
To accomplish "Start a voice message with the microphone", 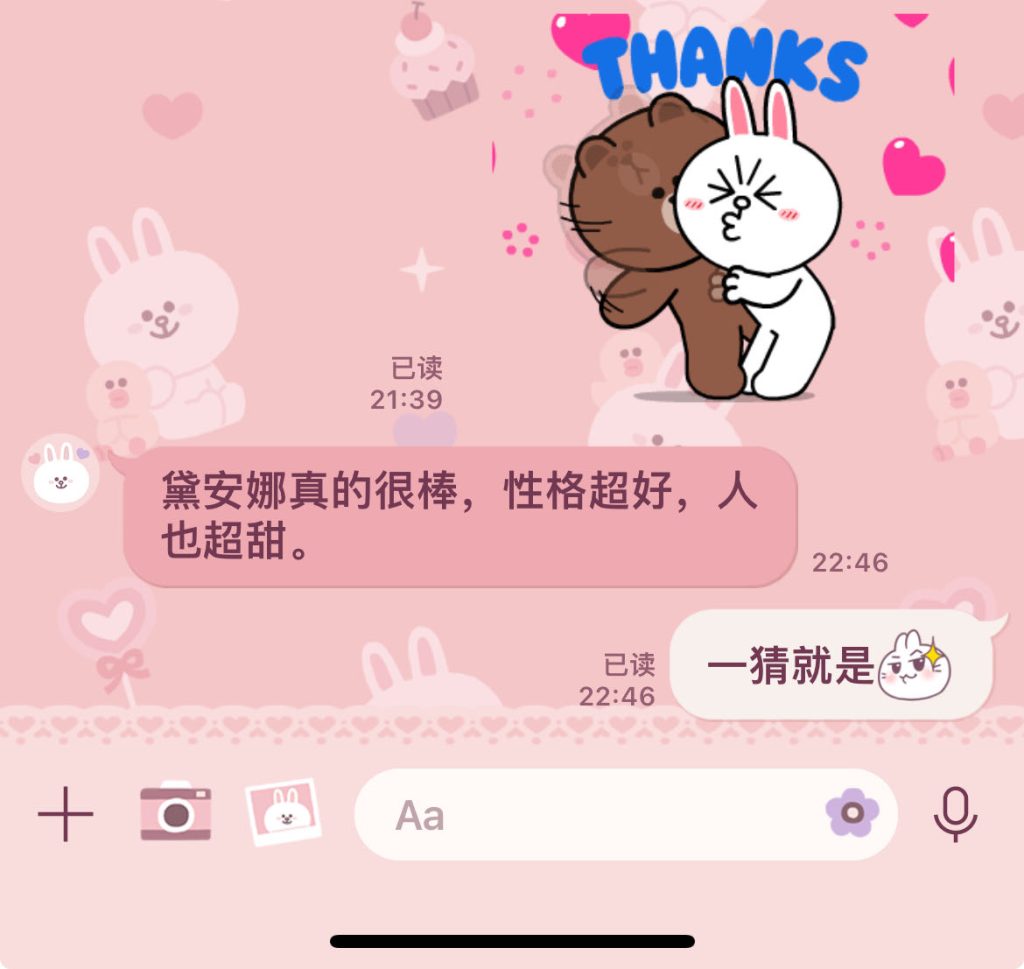I will [955, 813].
